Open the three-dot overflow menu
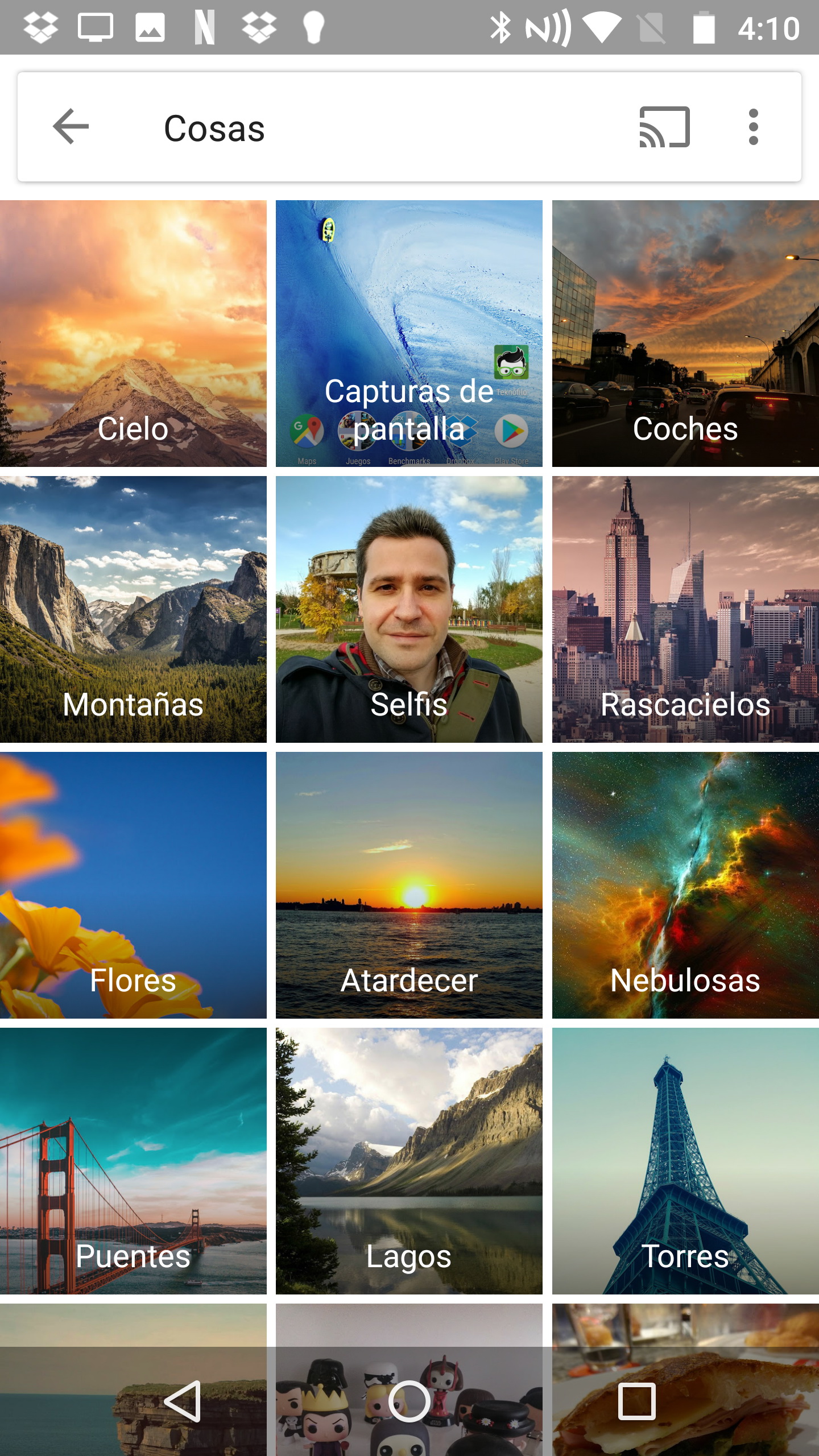Screen dimensions: 819x1456 pyautogui.click(x=753, y=127)
